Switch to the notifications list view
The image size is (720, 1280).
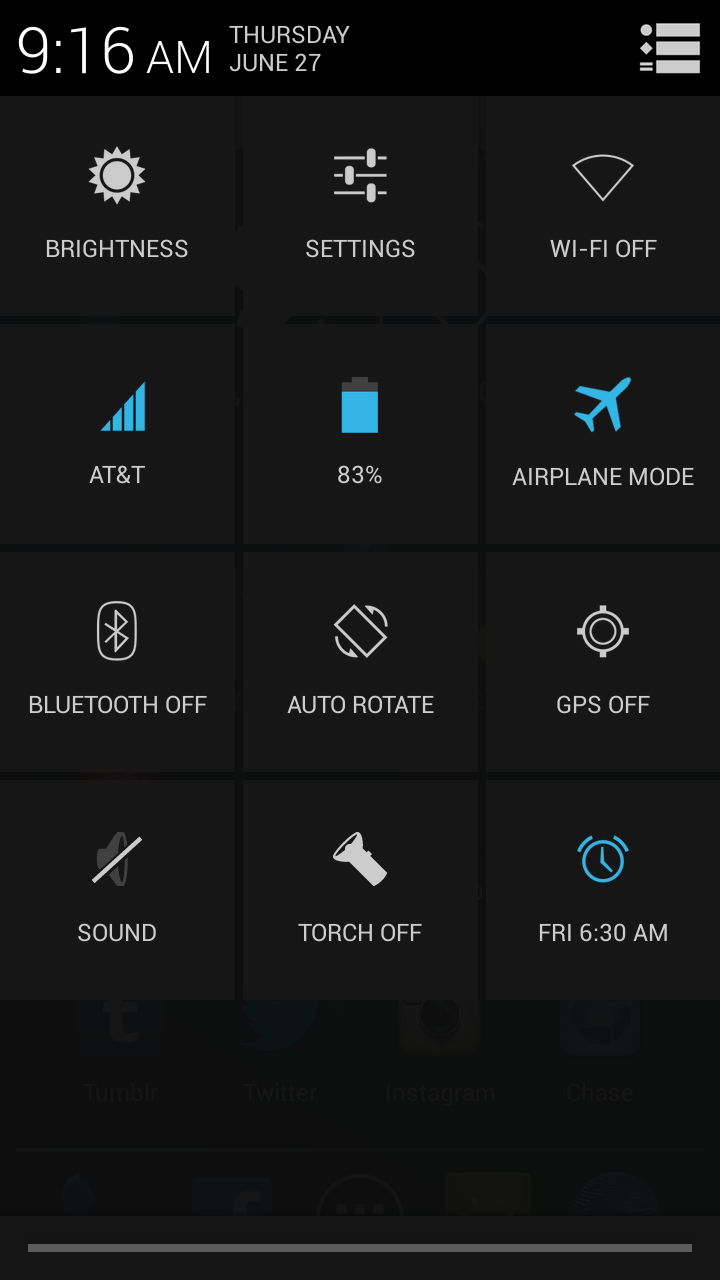coord(670,48)
